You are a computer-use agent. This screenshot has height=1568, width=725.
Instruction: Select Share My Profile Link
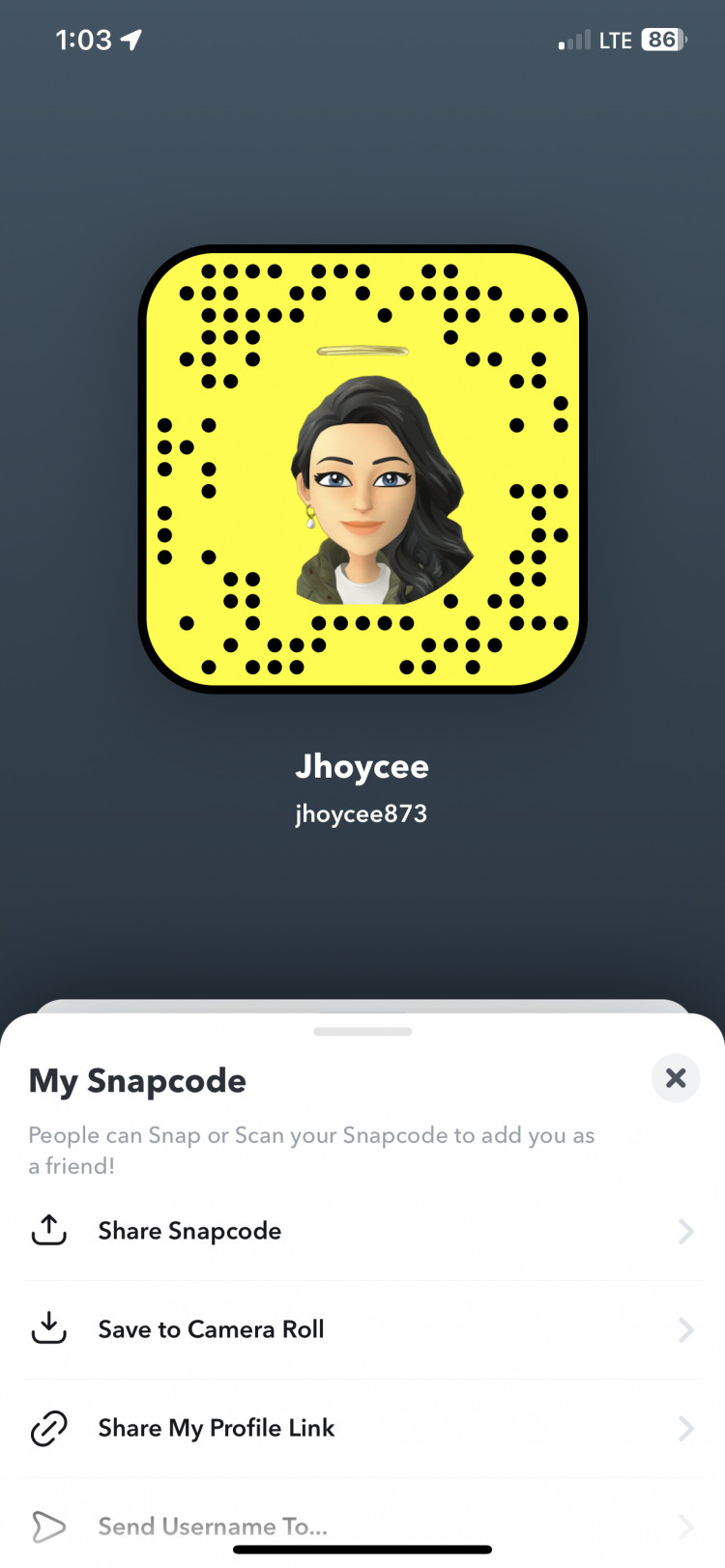pyautogui.click(x=216, y=1428)
